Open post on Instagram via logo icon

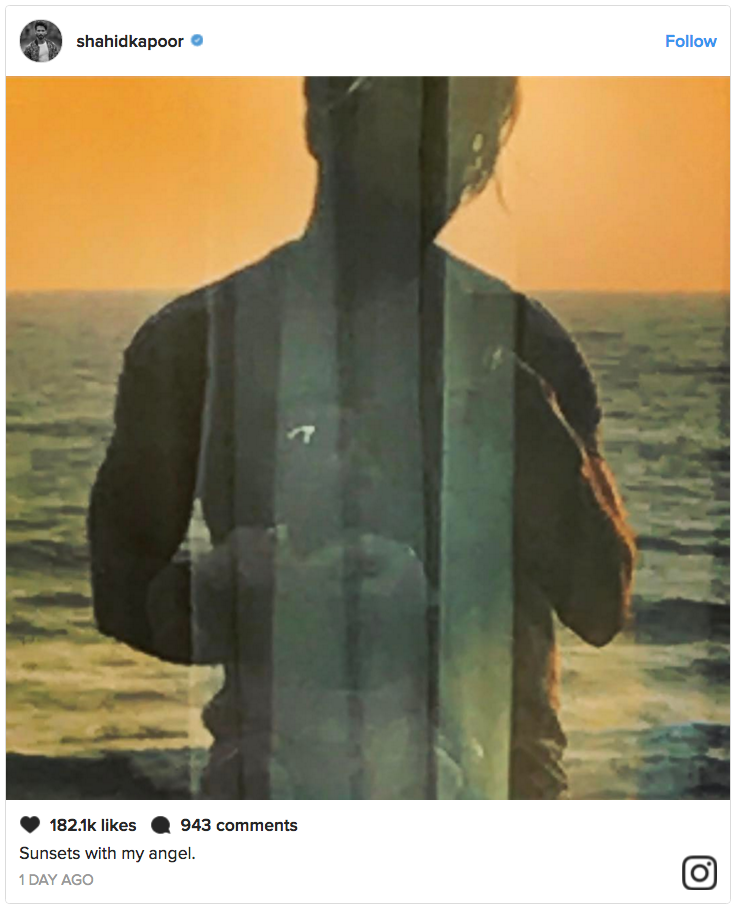(699, 872)
